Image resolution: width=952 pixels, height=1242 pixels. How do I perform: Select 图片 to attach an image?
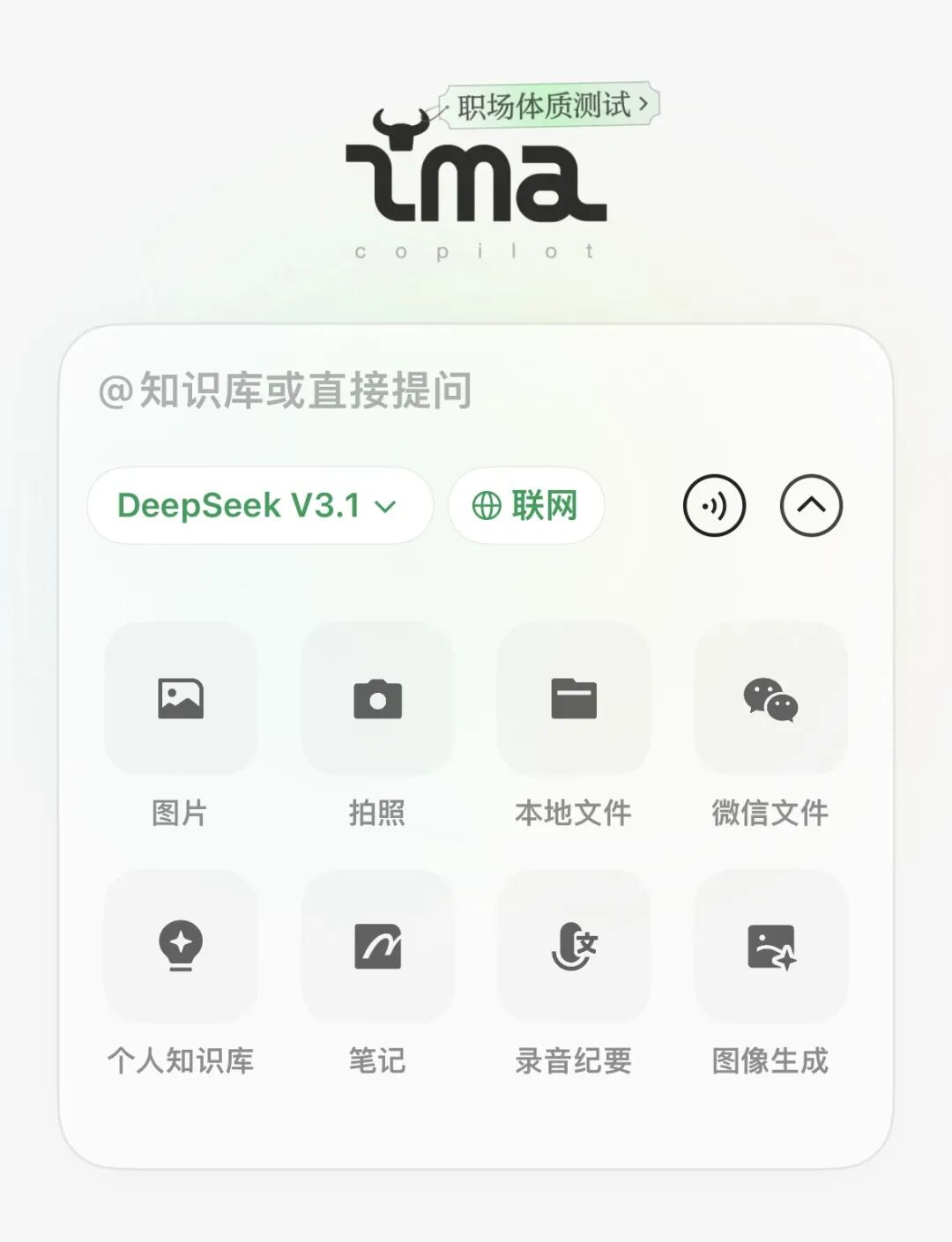click(x=181, y=699)
